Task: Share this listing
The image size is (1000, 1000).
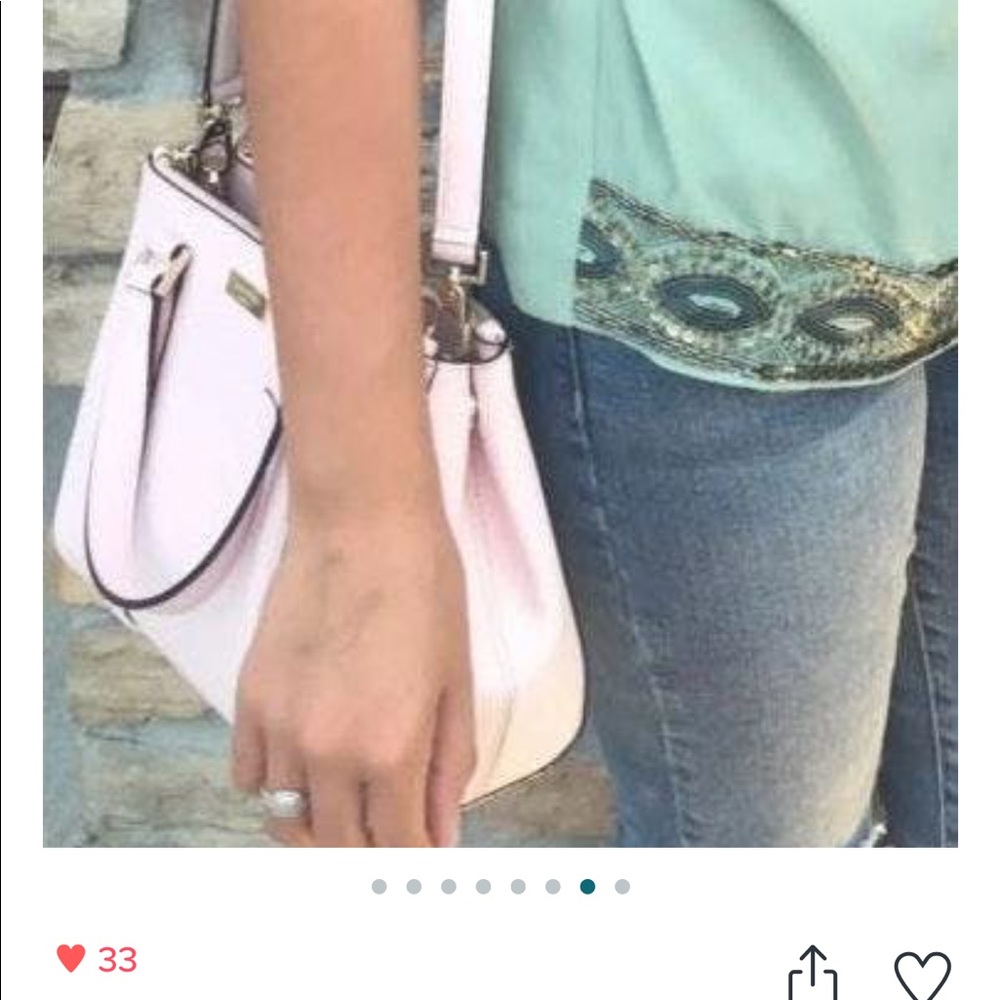Action: click(x=812, y=973)
